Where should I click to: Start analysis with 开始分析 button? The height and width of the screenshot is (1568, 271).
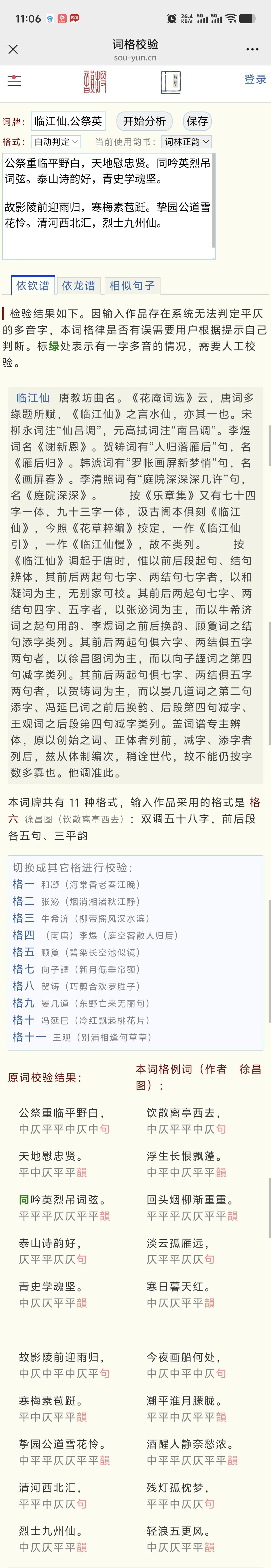pos(144,121)
